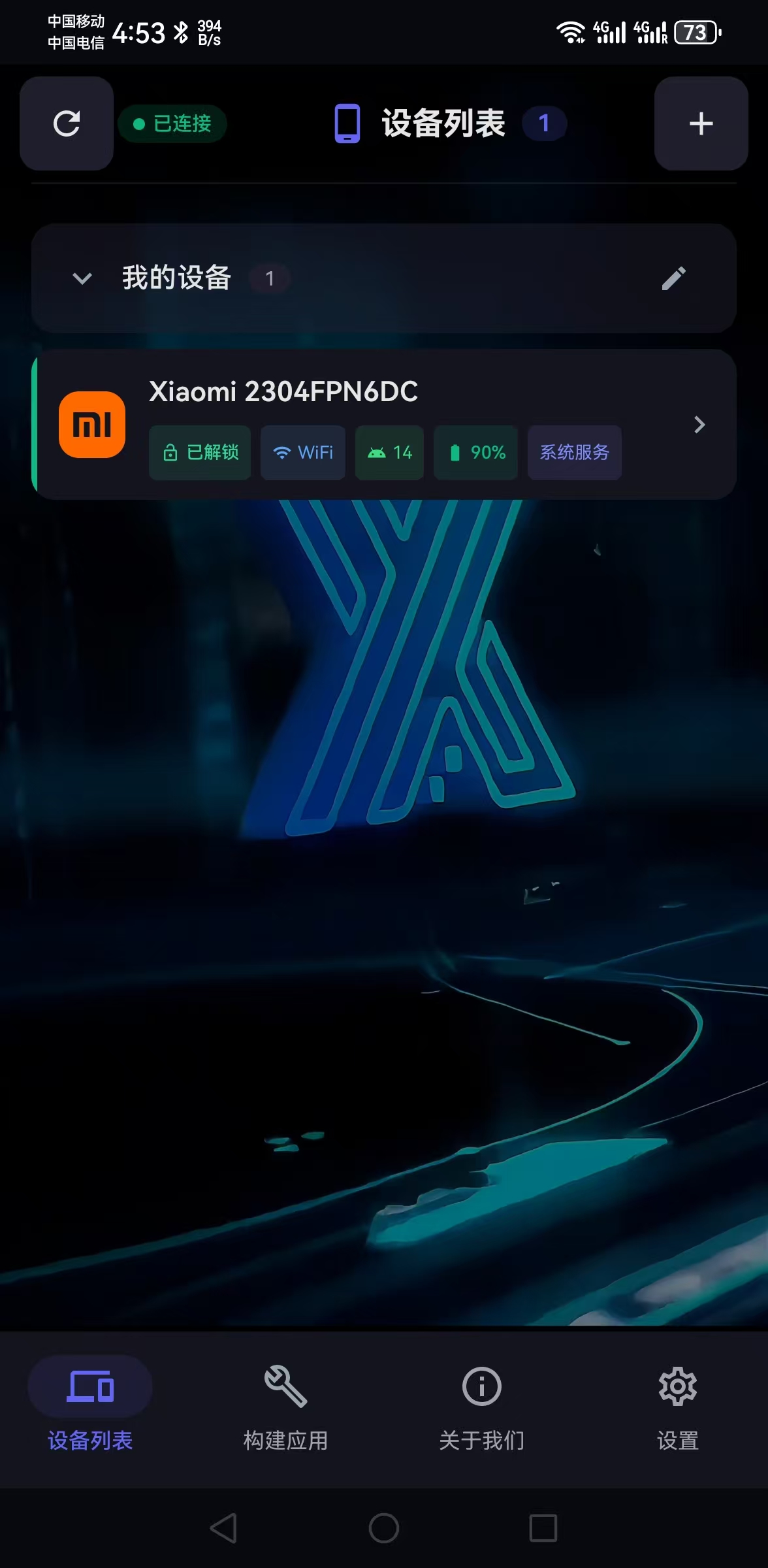Viewport: 768px width, 1568px height.
Task: Edit the 我的设备 group with pencil icon
Action: click(673, 279)
